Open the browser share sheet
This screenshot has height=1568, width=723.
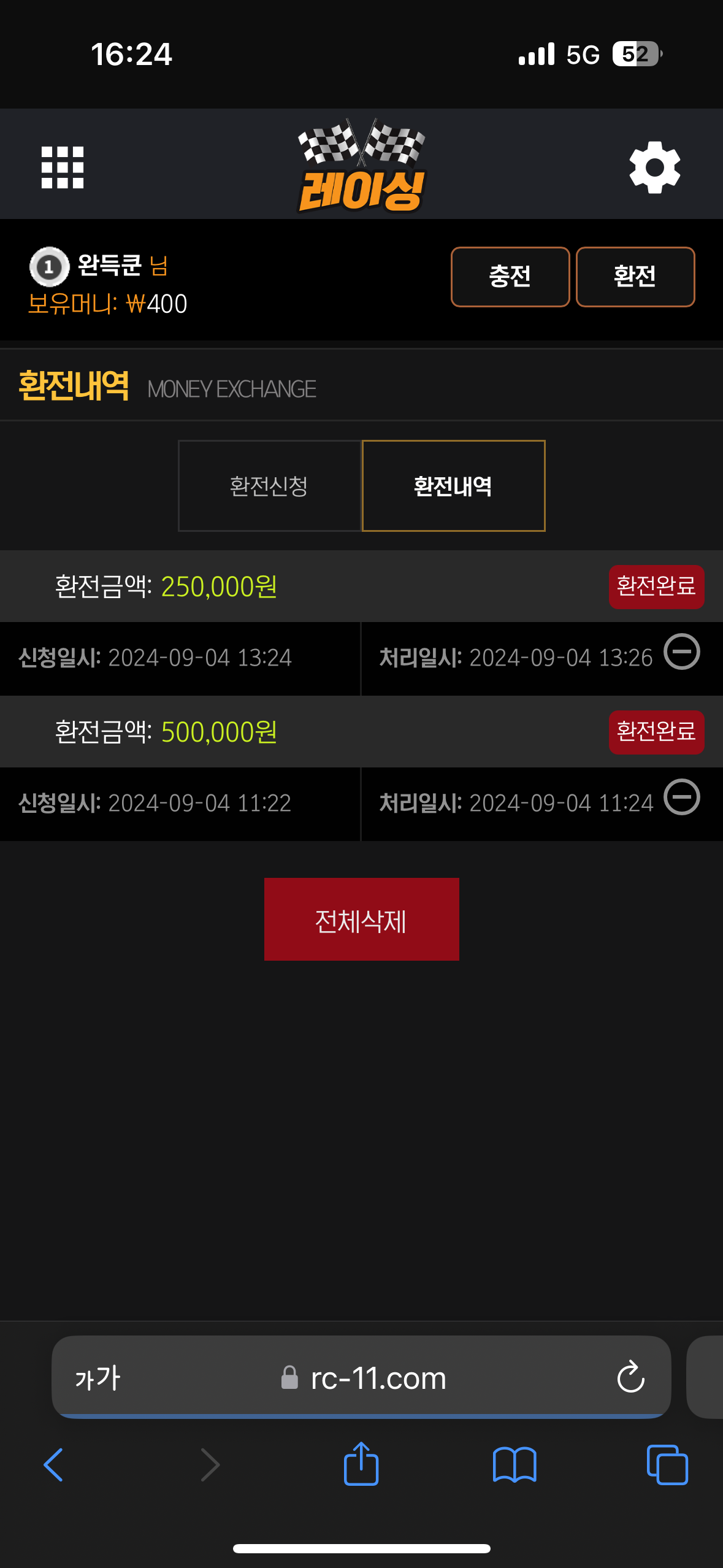tap(361, 1464)
